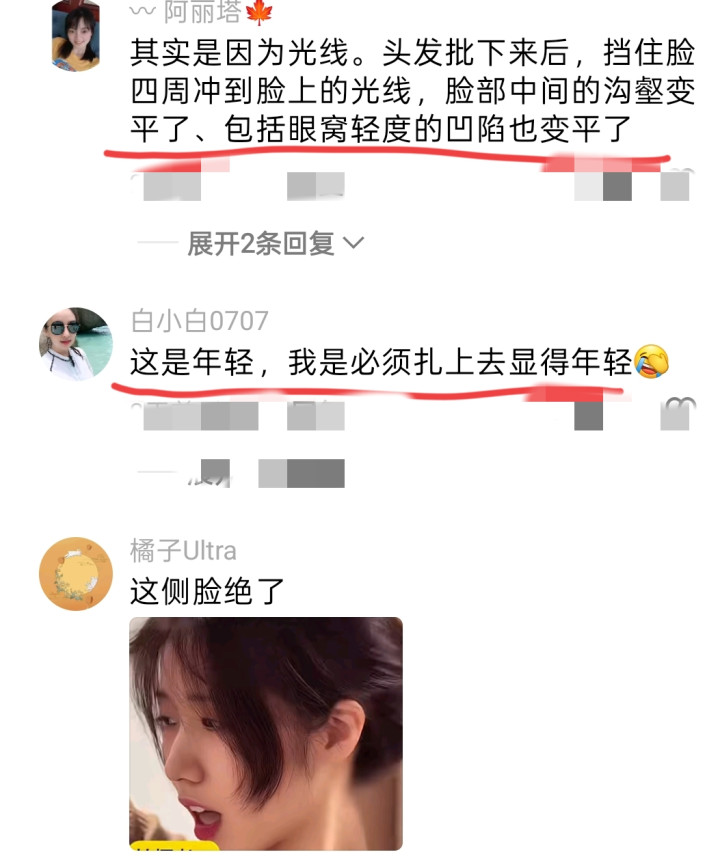This screenshot has width=720, height=863.
Task: Expand the 2 replies (展开2条回复)
Action: point(275,243)
